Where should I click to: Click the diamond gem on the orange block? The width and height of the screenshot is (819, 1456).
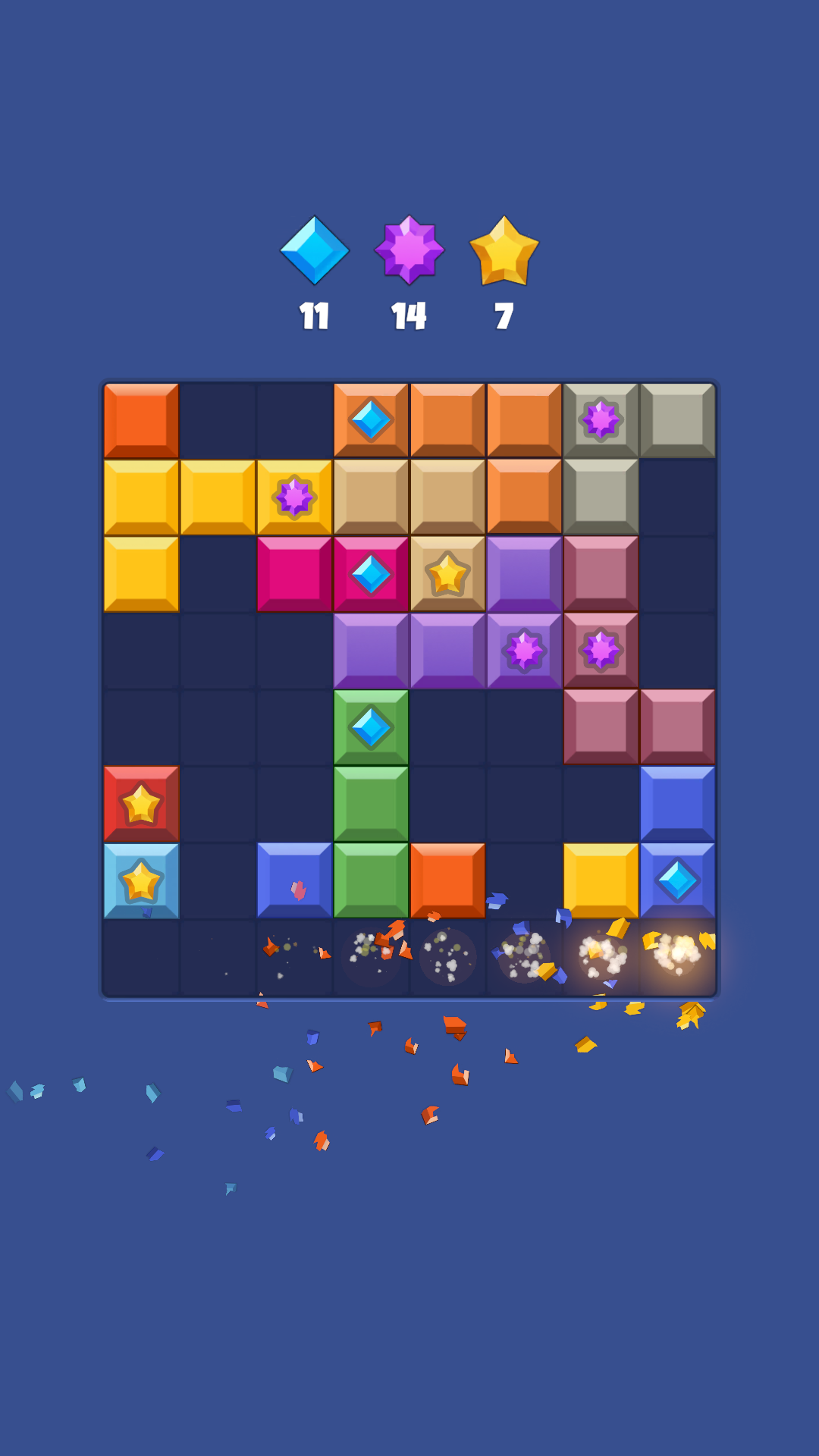(x=371, y=418)
